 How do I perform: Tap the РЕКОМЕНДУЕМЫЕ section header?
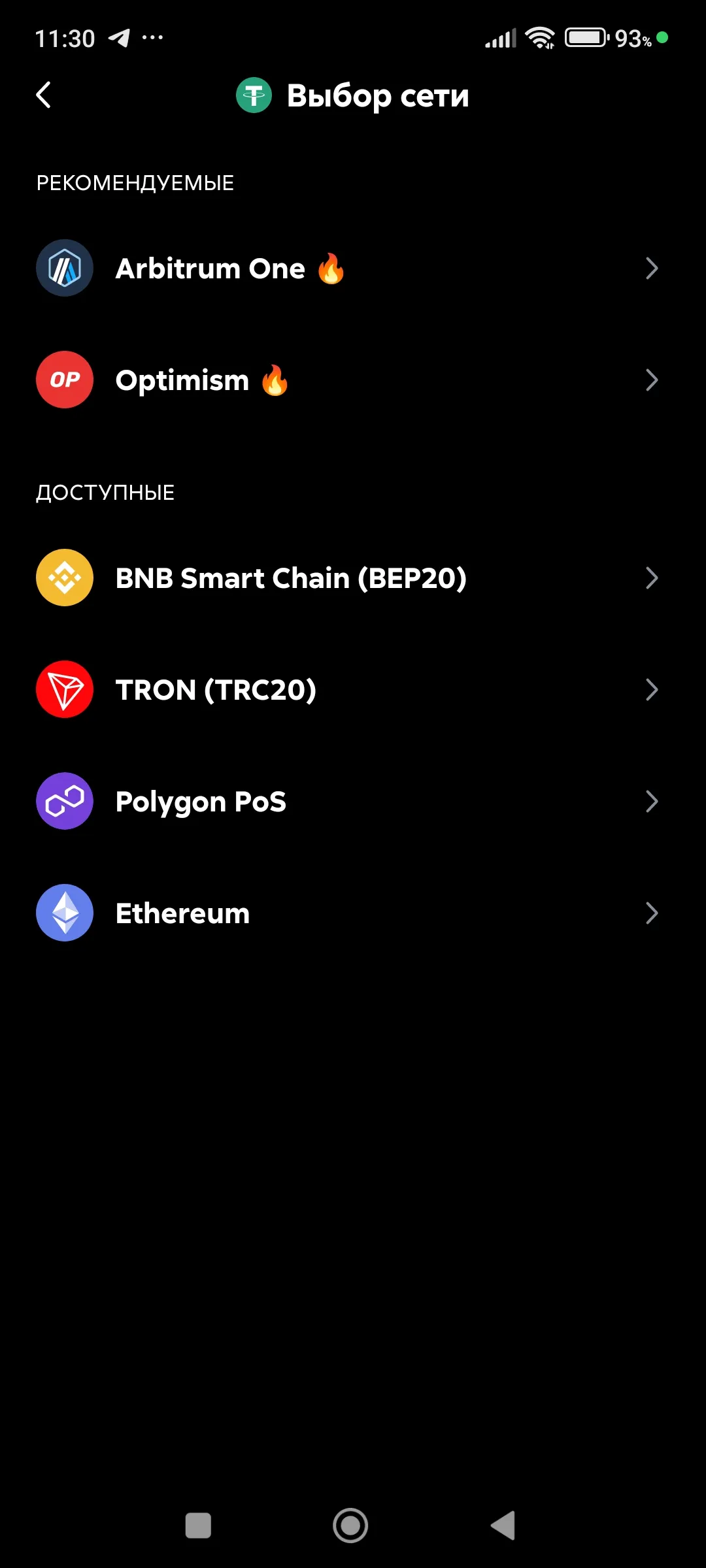(x=135, y=183)
